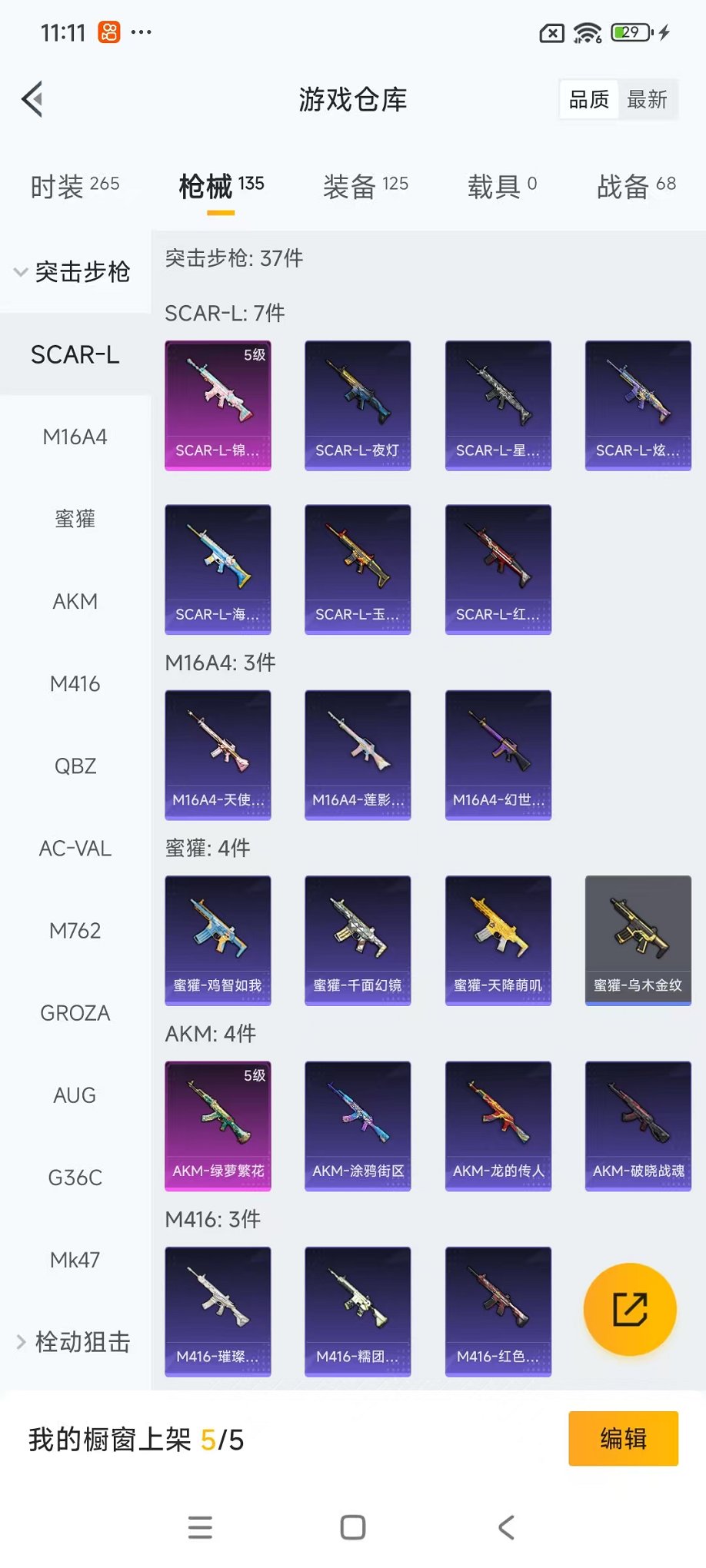Expand the 栓动狙击 category
Screen dimensions: 706x1568
(73, 1342)
